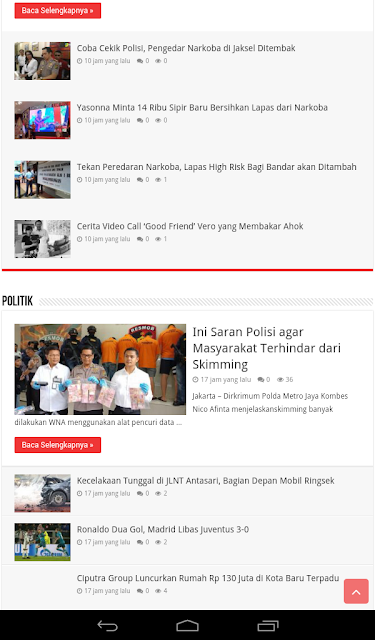
Task: Open Cerita Video Call 'Good Friend' Vero article
Action: (x=190, y=226)
